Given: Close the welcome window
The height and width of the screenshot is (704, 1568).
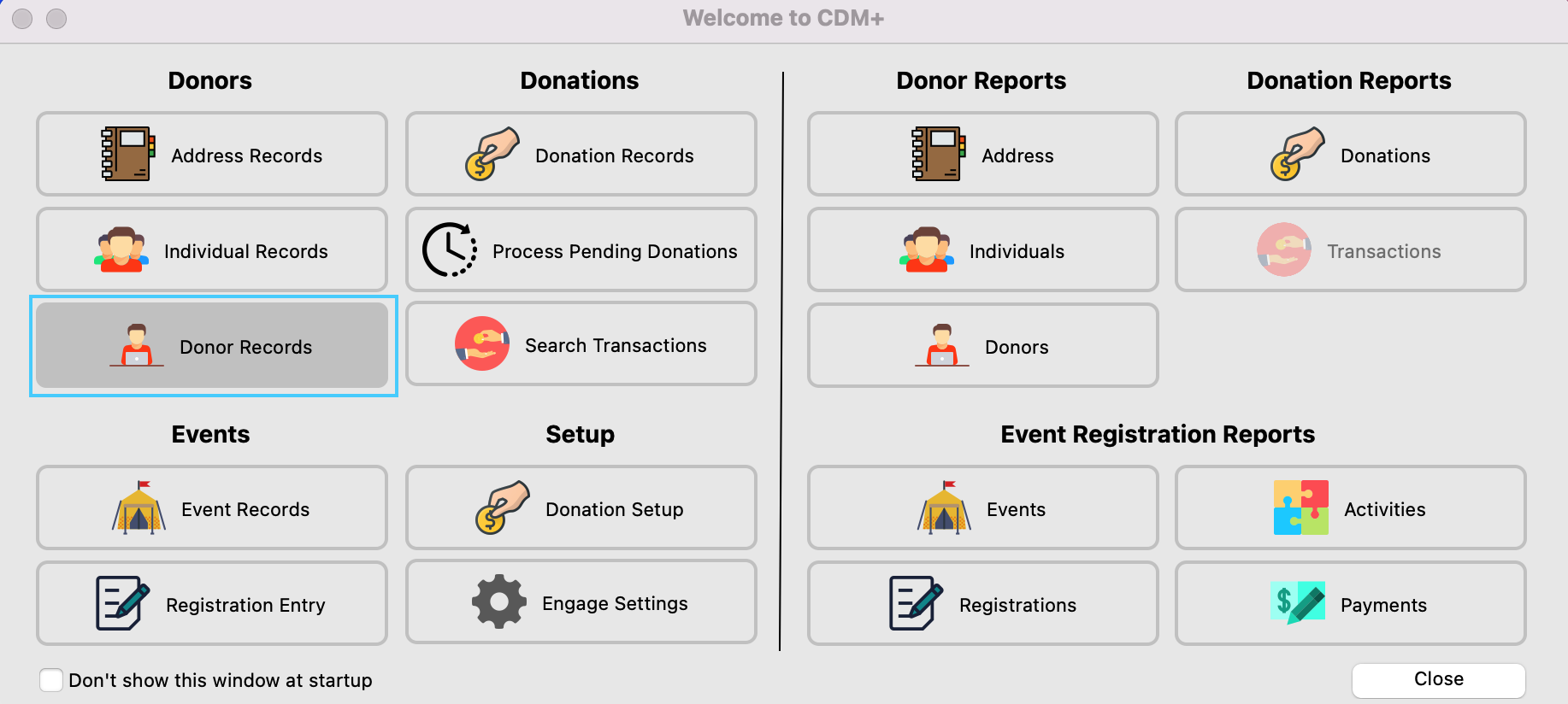Looking at the screenshot, I should coord(1438,679).
